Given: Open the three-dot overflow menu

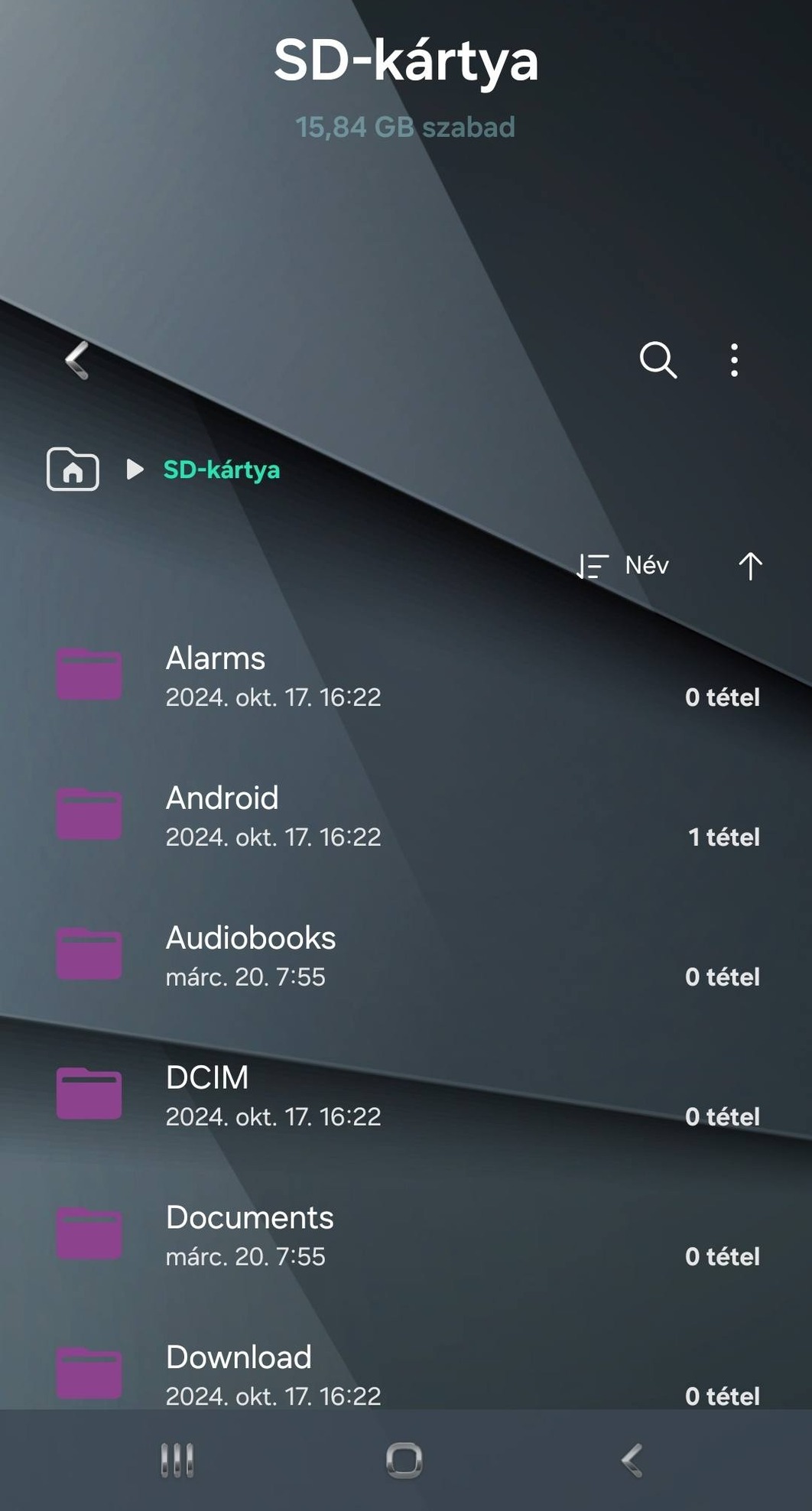Looking at the screenshot, I should point(734,359).
